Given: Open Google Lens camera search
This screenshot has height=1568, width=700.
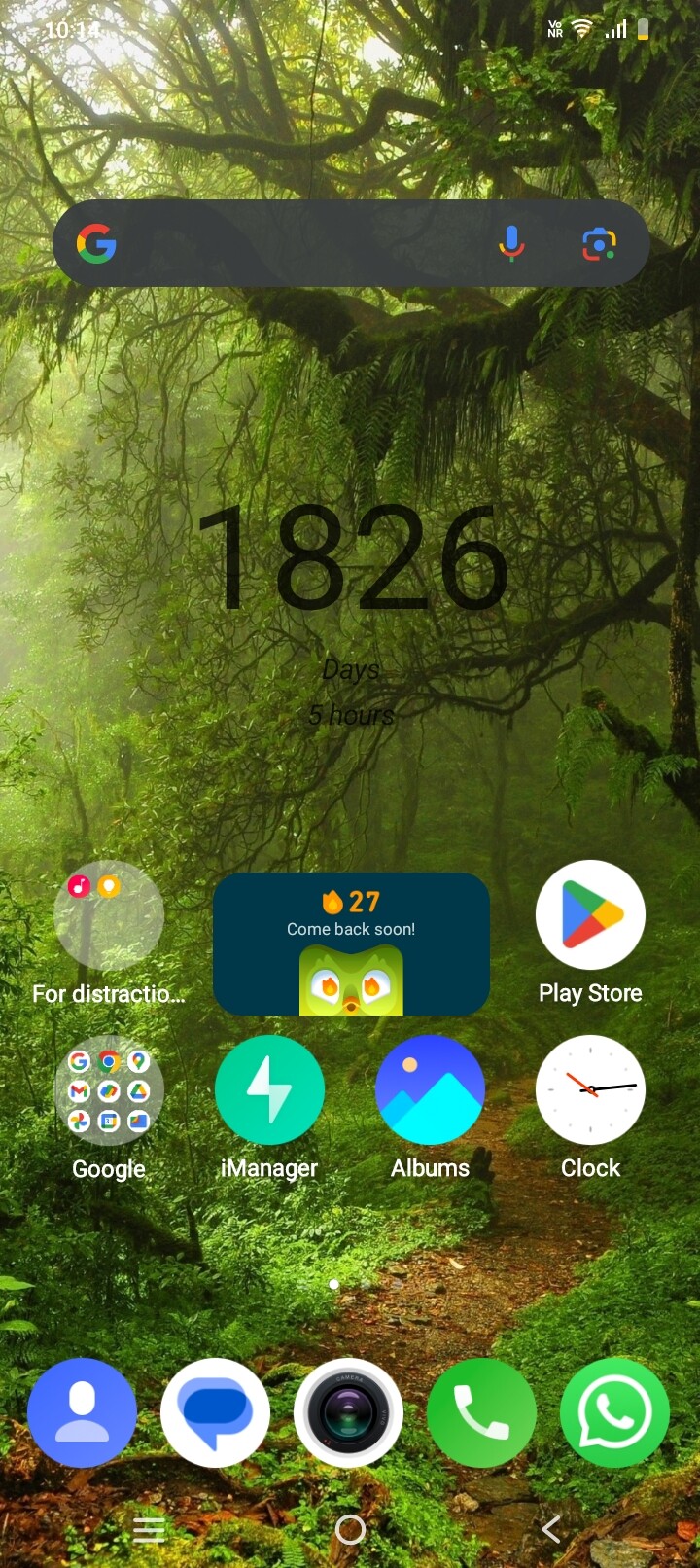Looking at the screenshot, I should pyautogui.click(x=599, y=243).
